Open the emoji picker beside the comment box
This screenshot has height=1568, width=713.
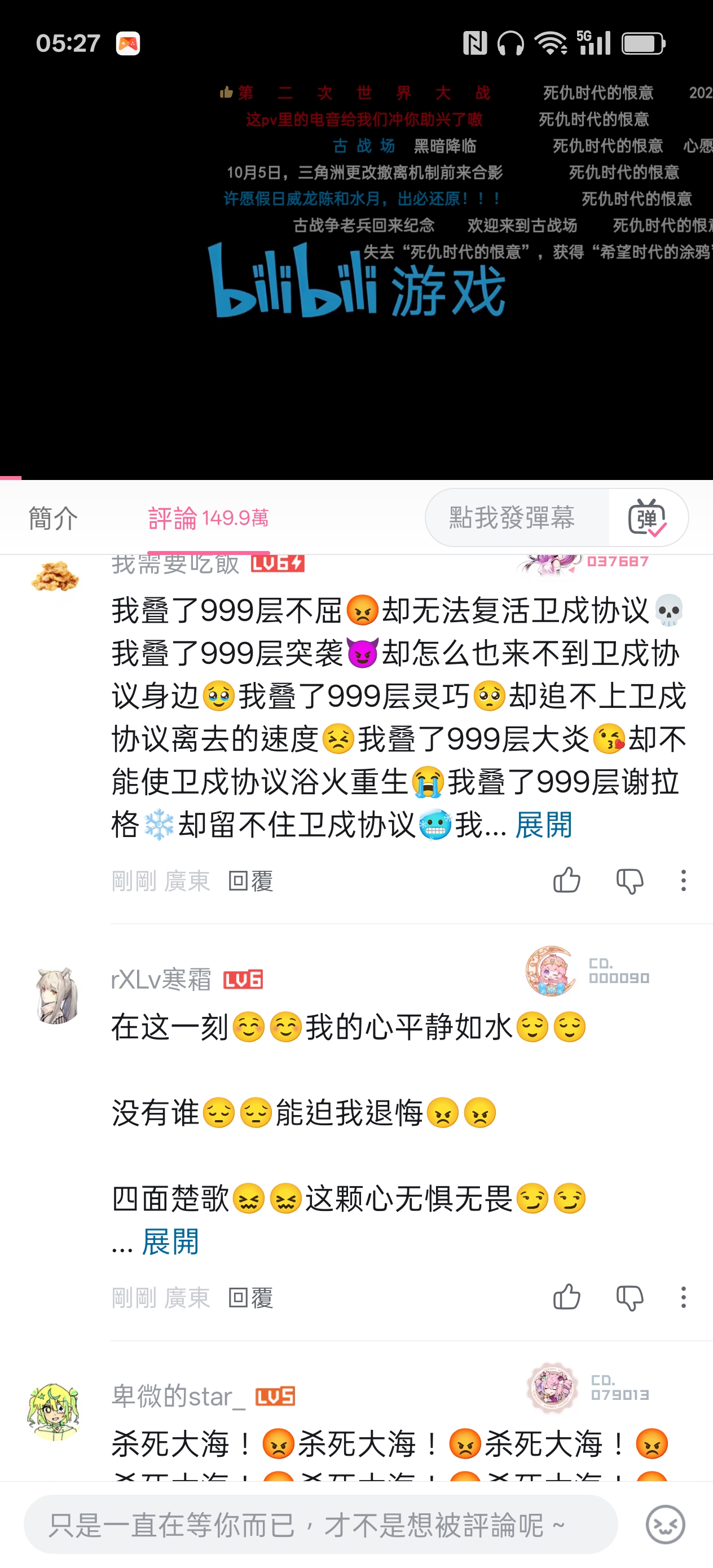[665, 1525]
